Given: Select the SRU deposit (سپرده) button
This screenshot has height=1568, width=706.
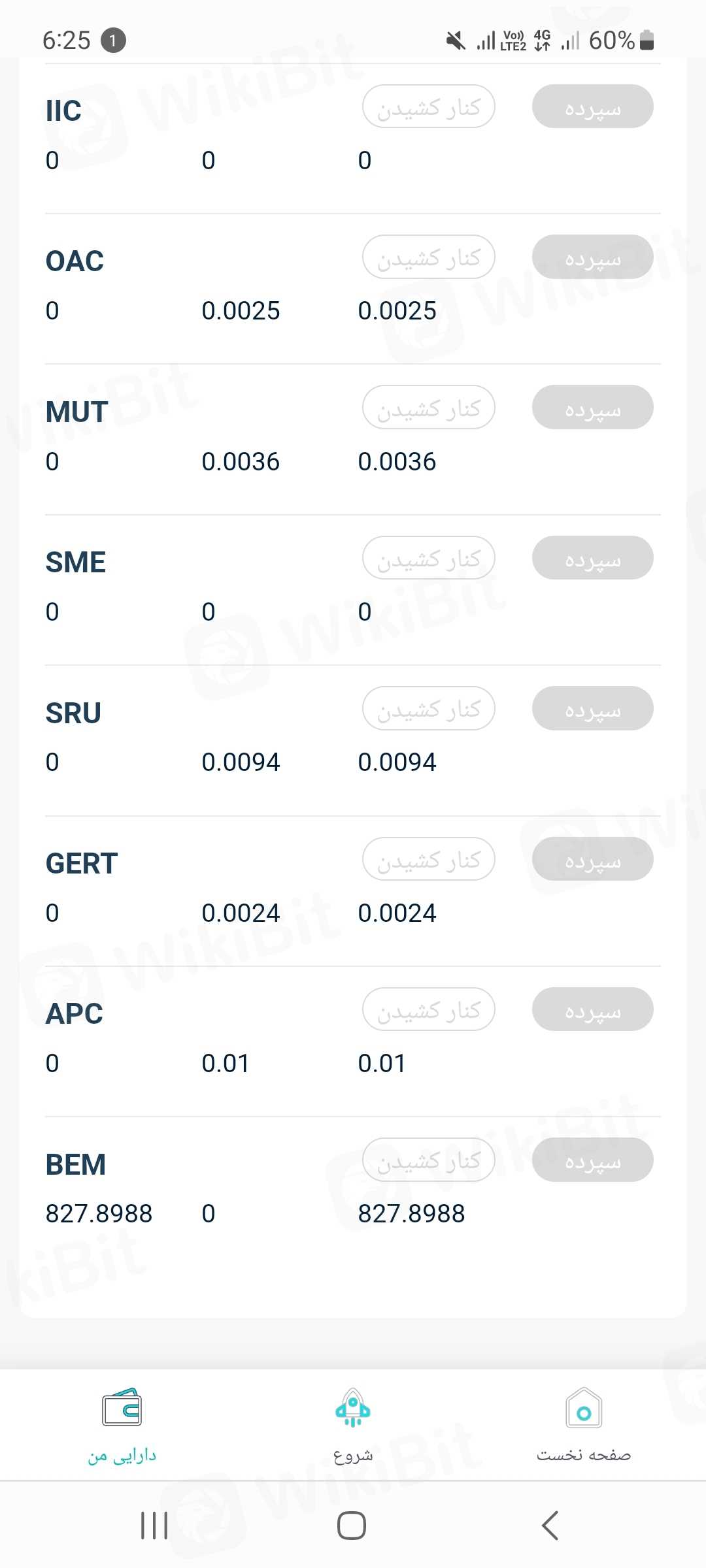Looking at the screenshot, I should click(x=592, y=708).
